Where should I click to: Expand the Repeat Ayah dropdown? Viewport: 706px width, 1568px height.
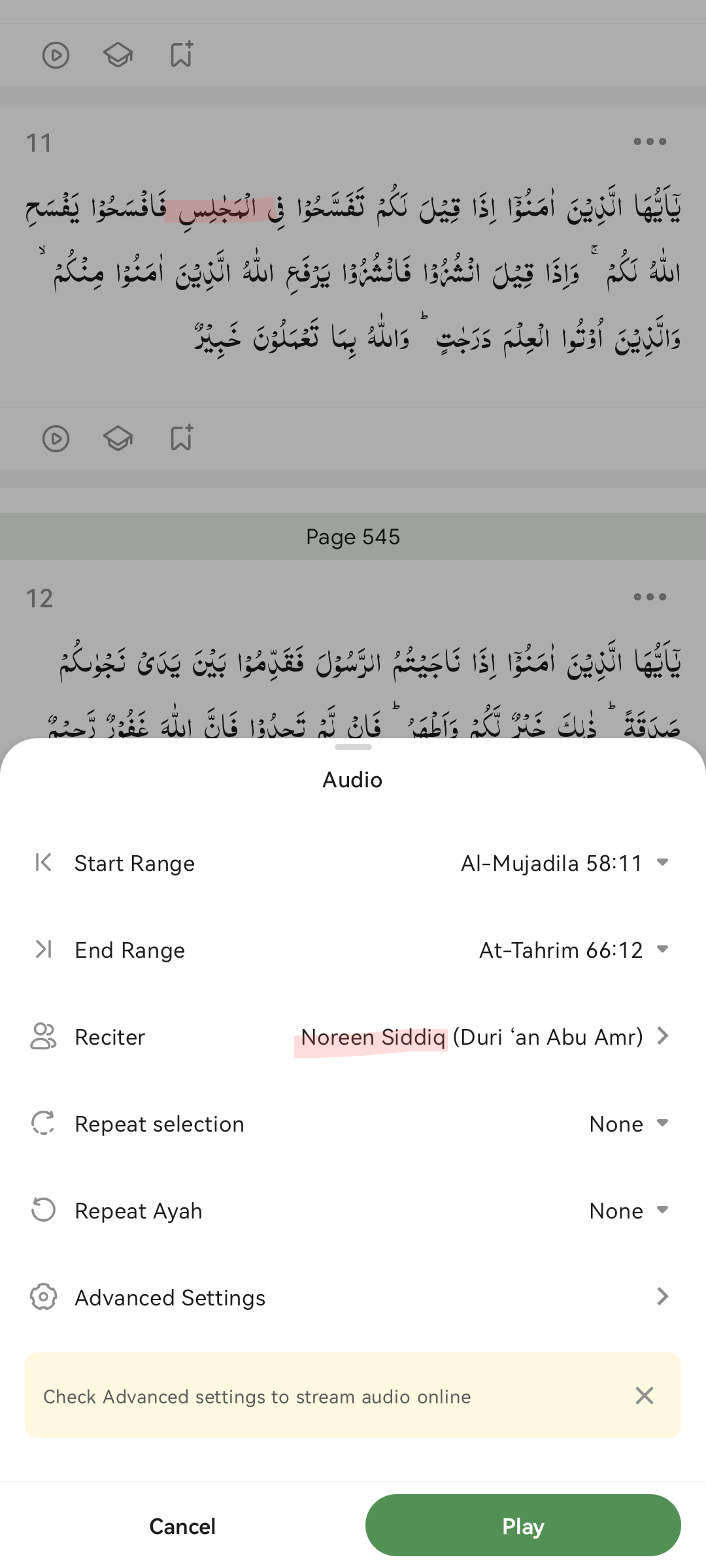[629, 1211]
